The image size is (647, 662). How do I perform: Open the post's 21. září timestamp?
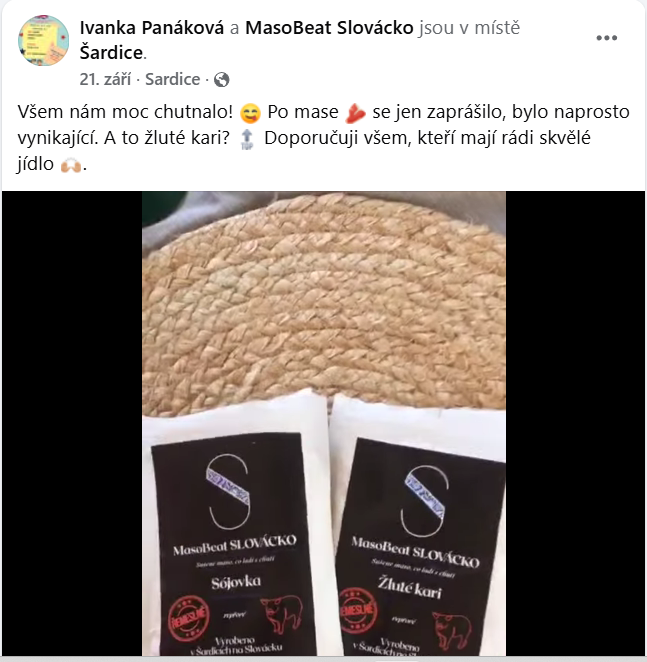(x=105, y=79)
